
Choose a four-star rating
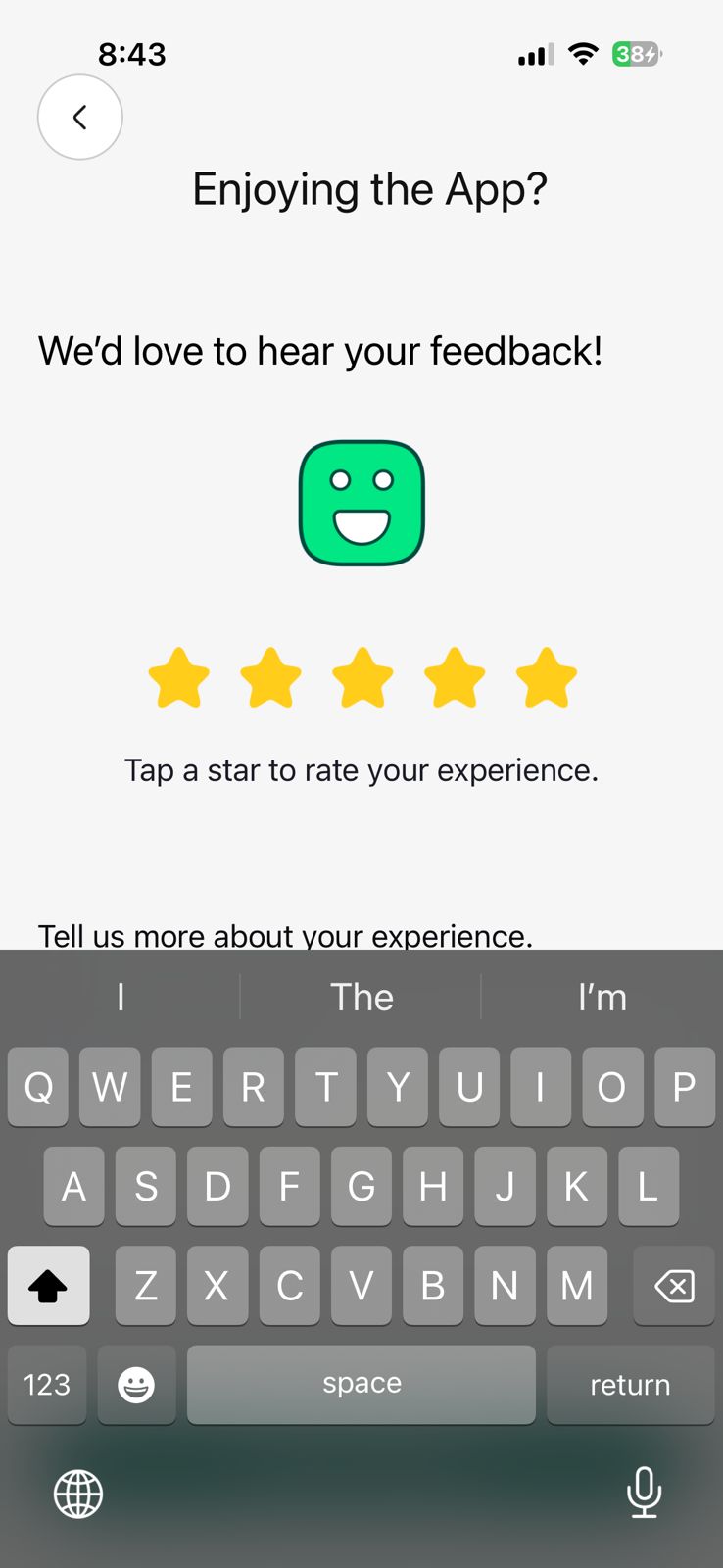[x=455, y=678]
